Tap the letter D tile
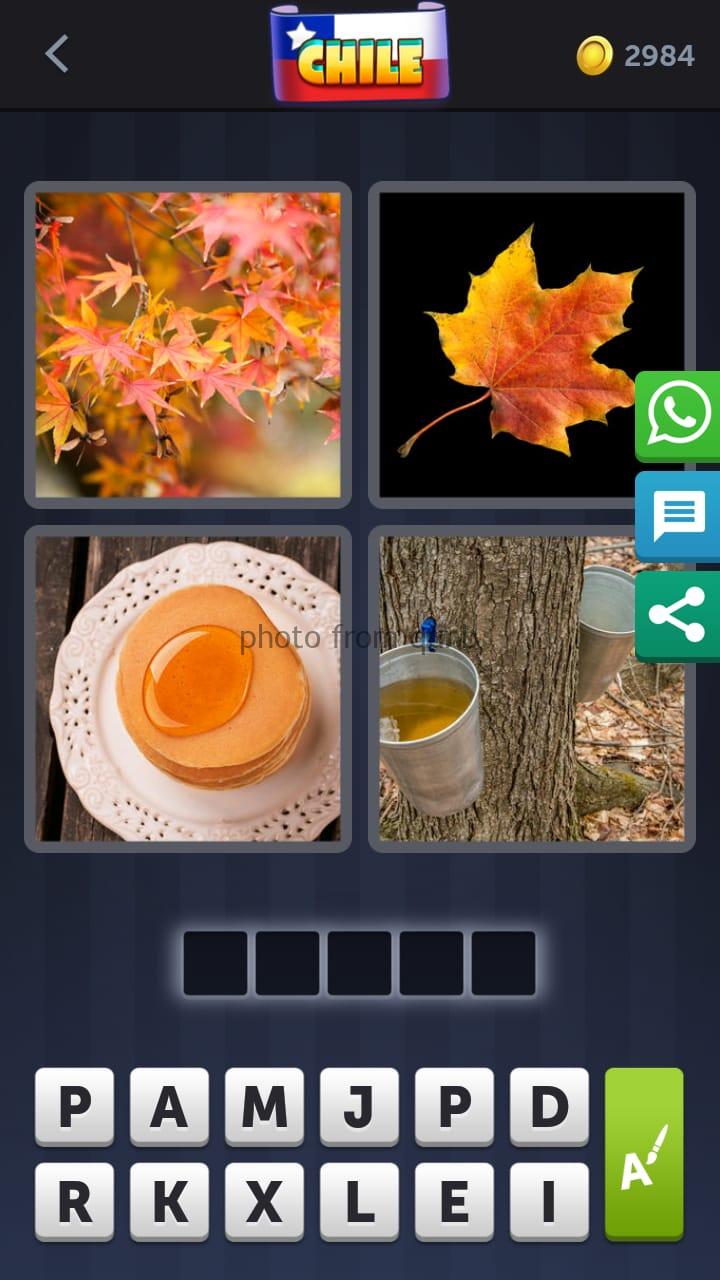Image resolution: width=720 pixels, height=1280 pixels. pos(549,1106)
